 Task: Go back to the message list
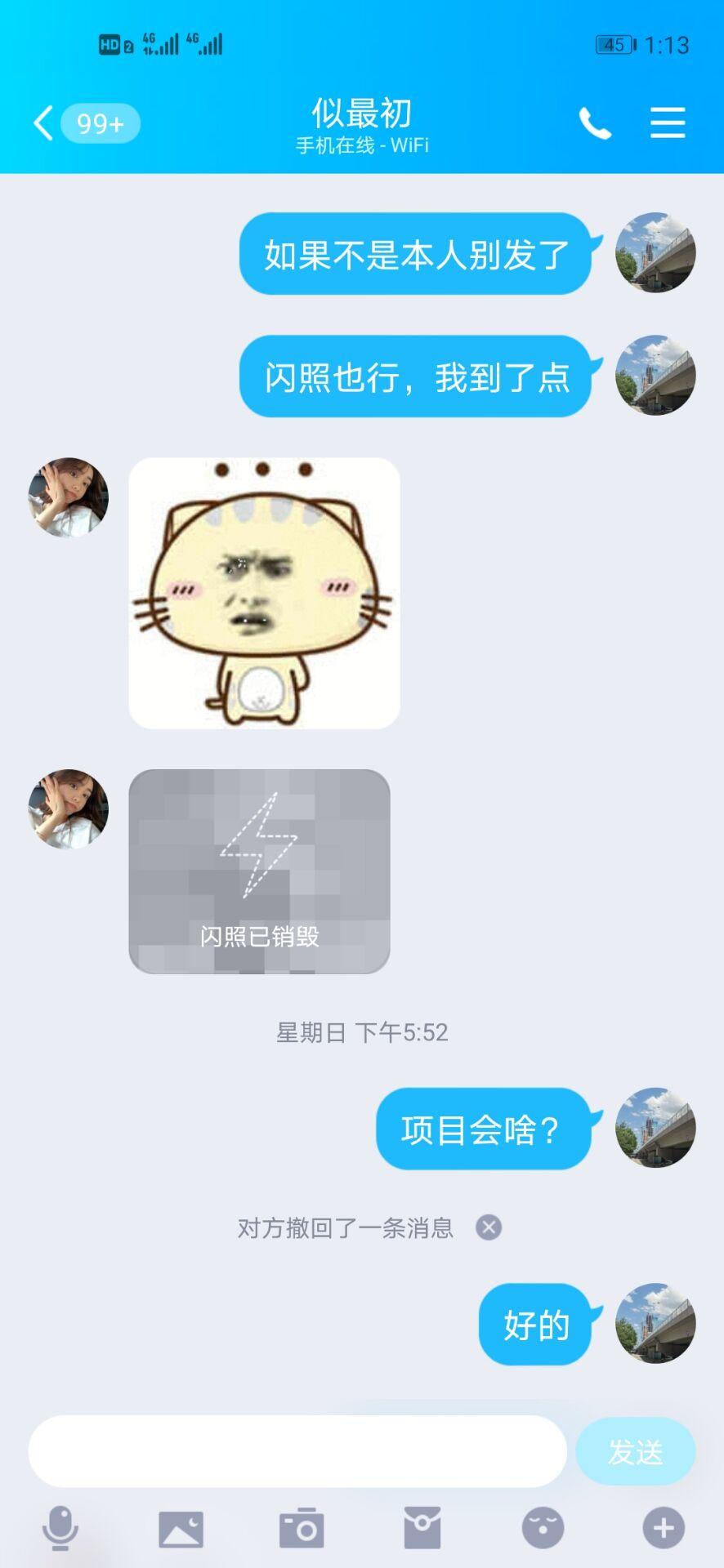[x=44, y=123]
